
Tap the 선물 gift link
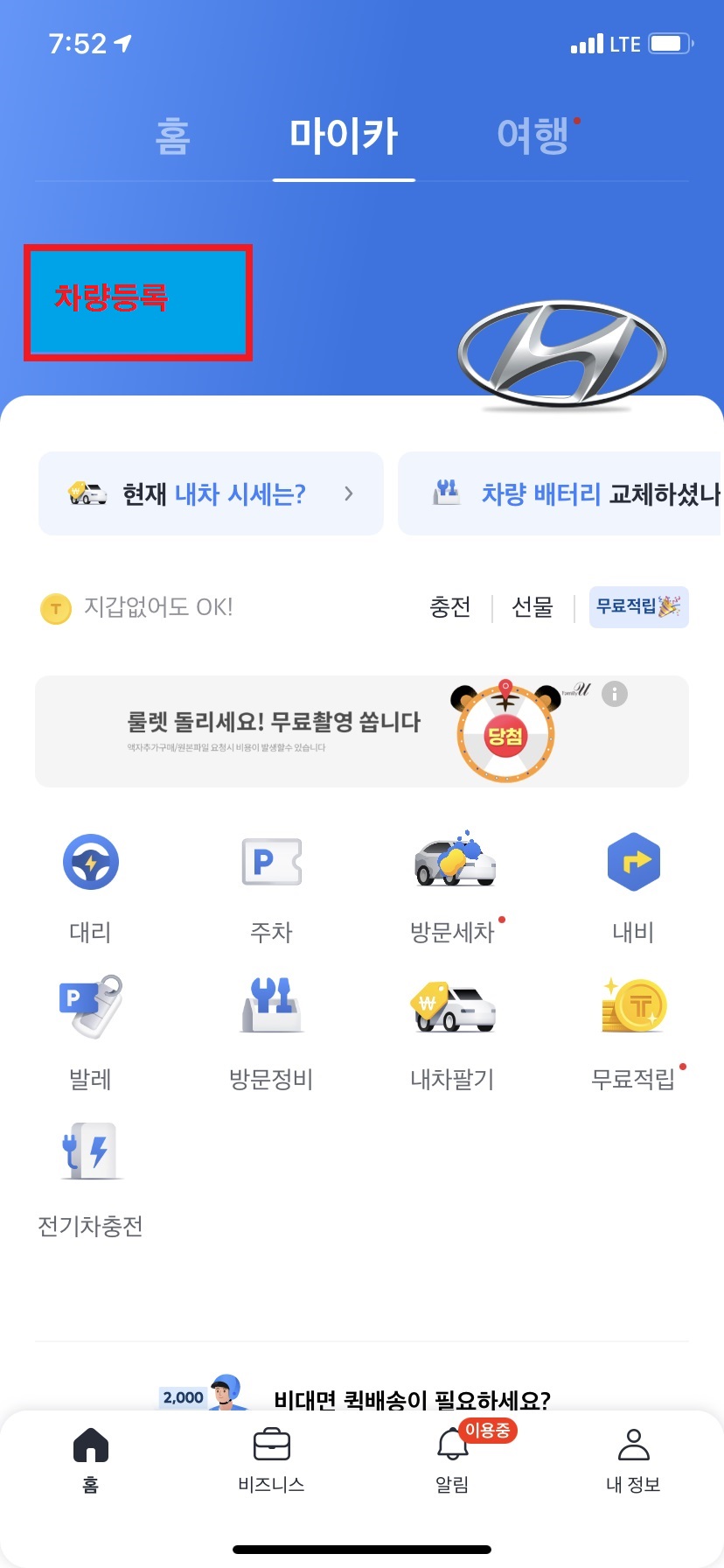click(533, 607)
